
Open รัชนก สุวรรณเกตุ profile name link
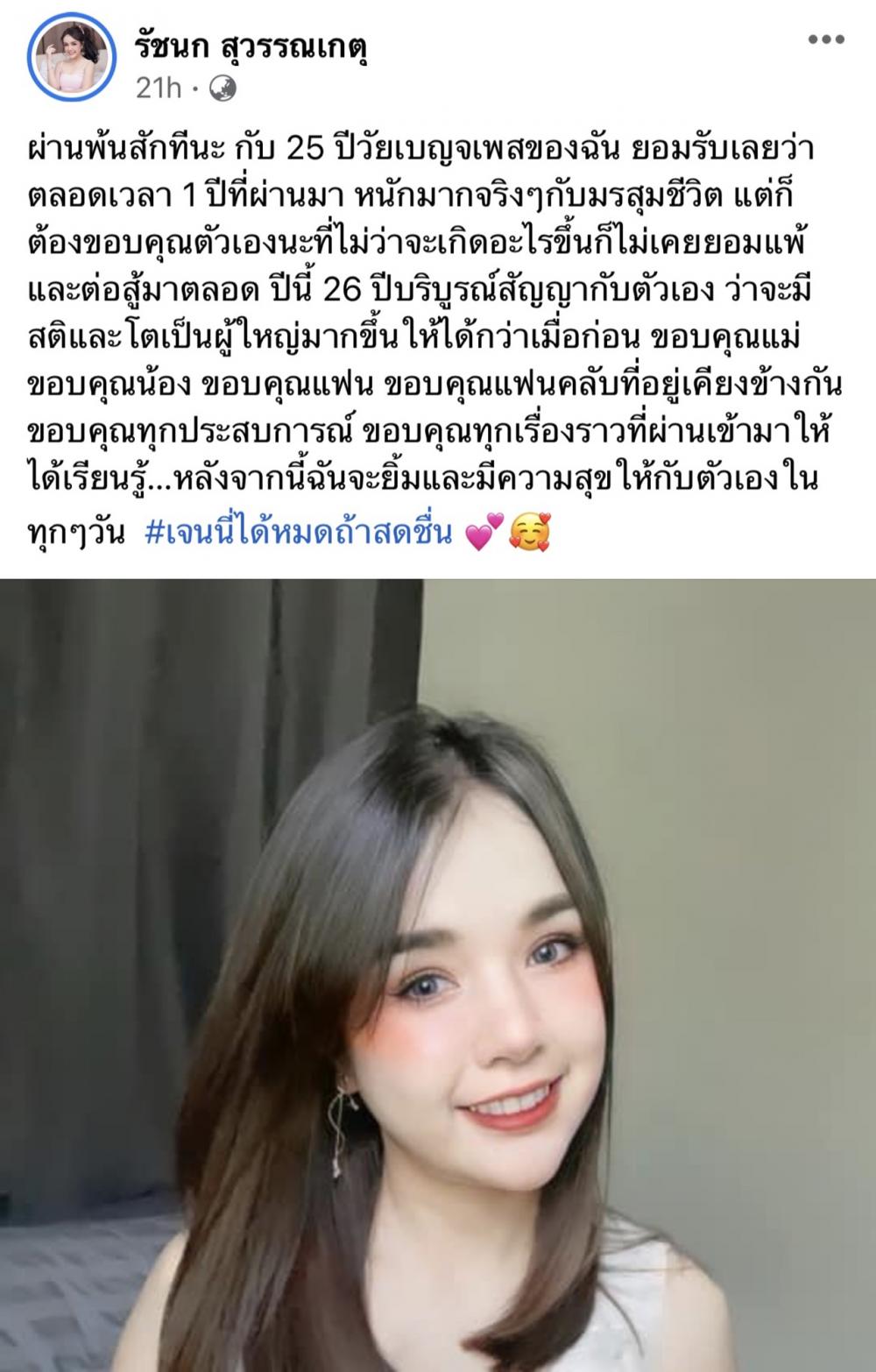click(251, 42)
